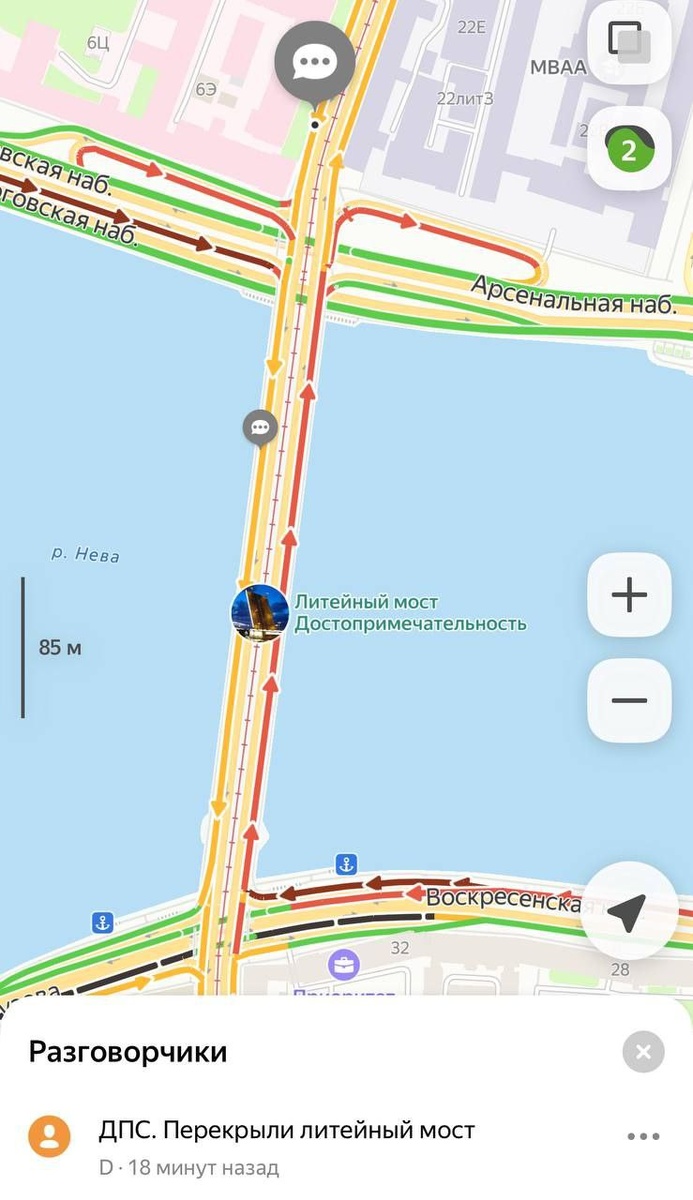This screenshot has width=693, height=1200.
Task: Close the Разговорчики panel
Action: (x=643, y=1052)
